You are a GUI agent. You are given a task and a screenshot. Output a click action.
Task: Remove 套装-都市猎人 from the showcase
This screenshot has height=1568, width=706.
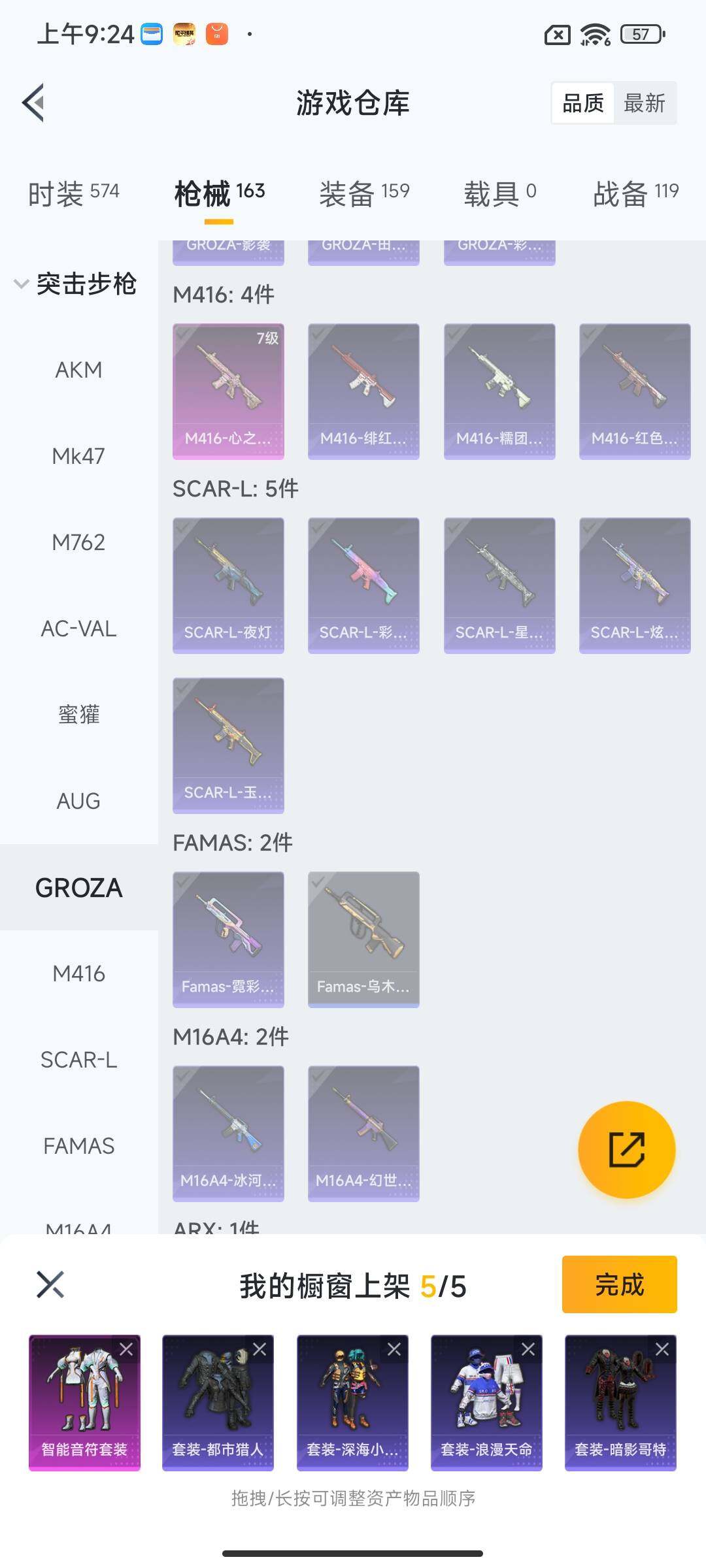coord(260,1349)
